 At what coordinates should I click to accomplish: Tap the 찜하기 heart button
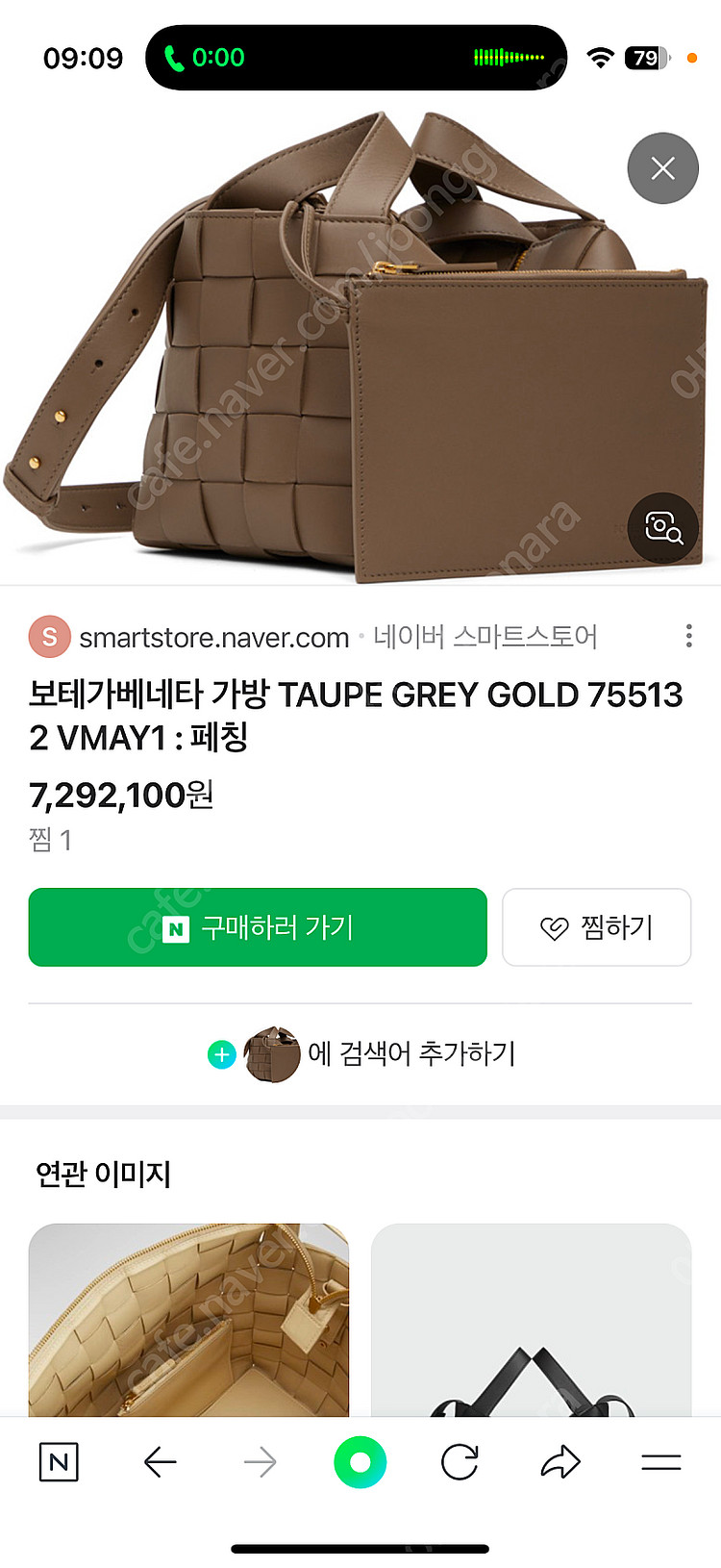596,927
